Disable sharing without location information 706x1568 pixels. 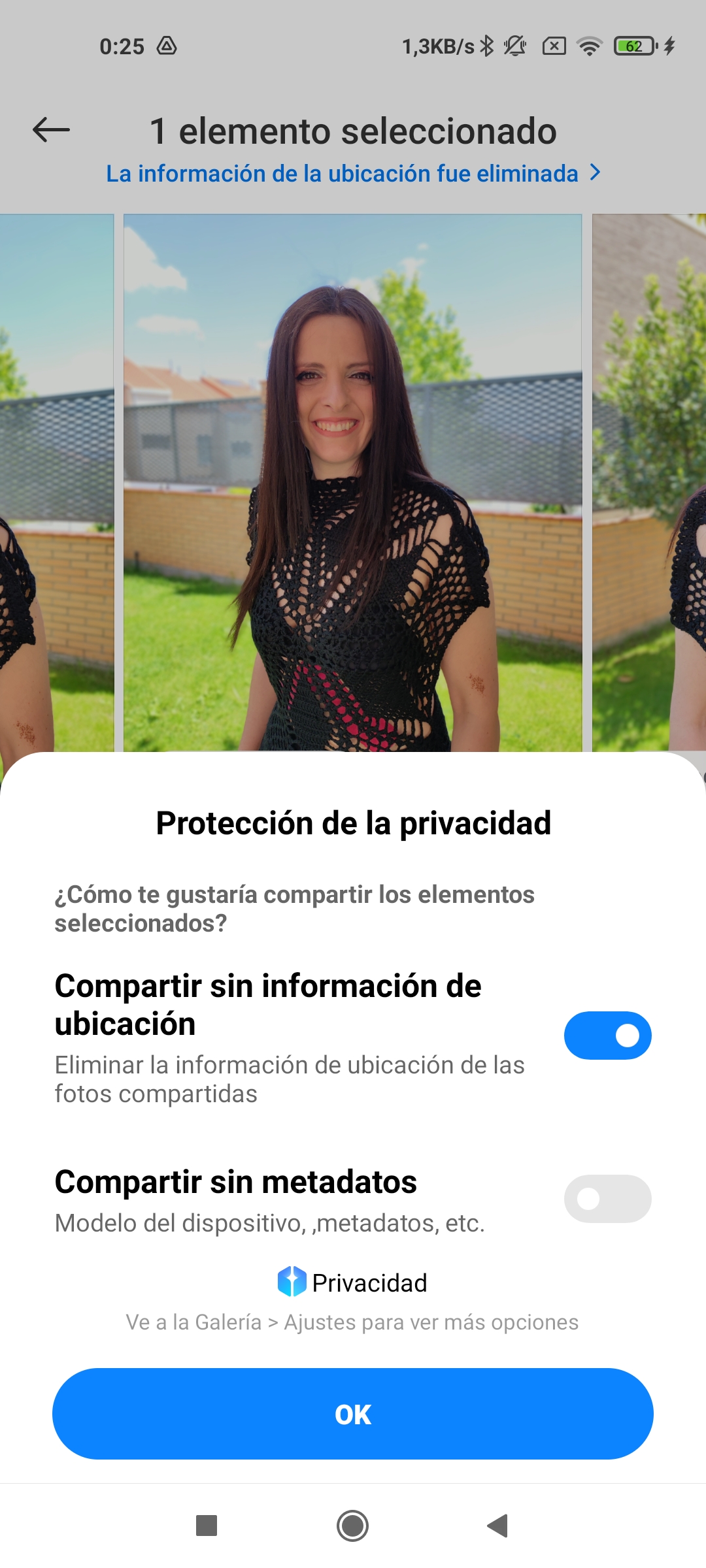(x=607, y=1036)
